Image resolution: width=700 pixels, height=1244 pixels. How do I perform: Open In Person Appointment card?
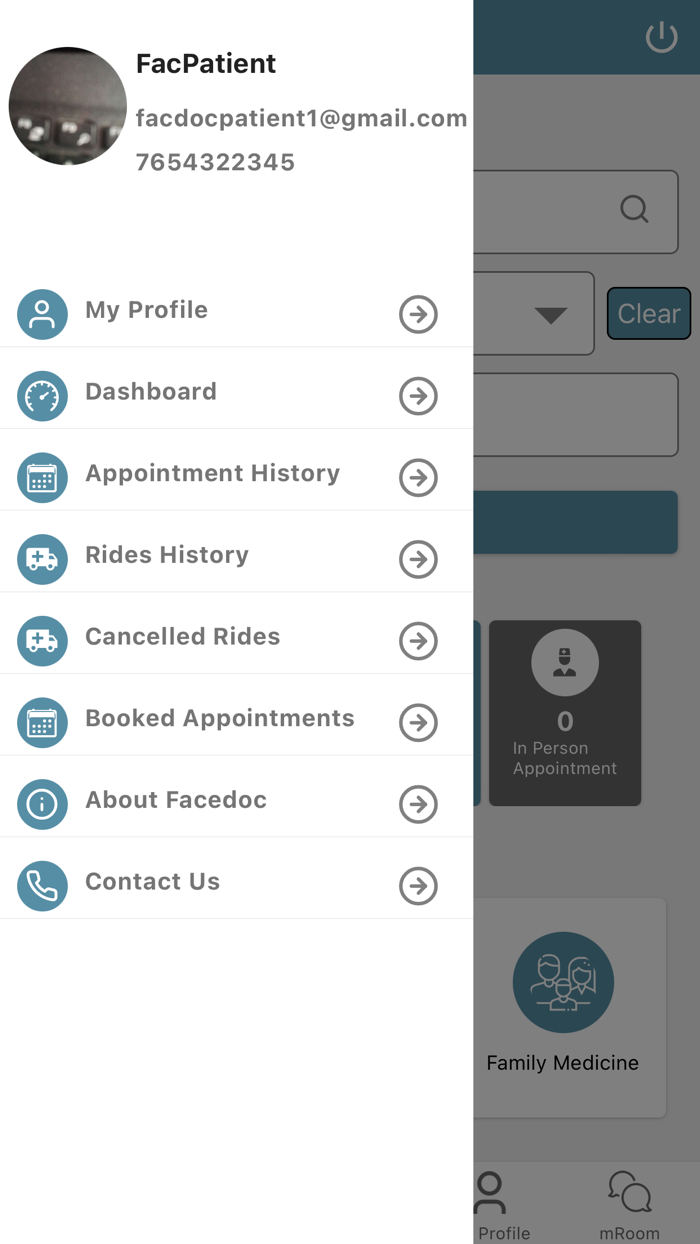[x=565, y=713]
